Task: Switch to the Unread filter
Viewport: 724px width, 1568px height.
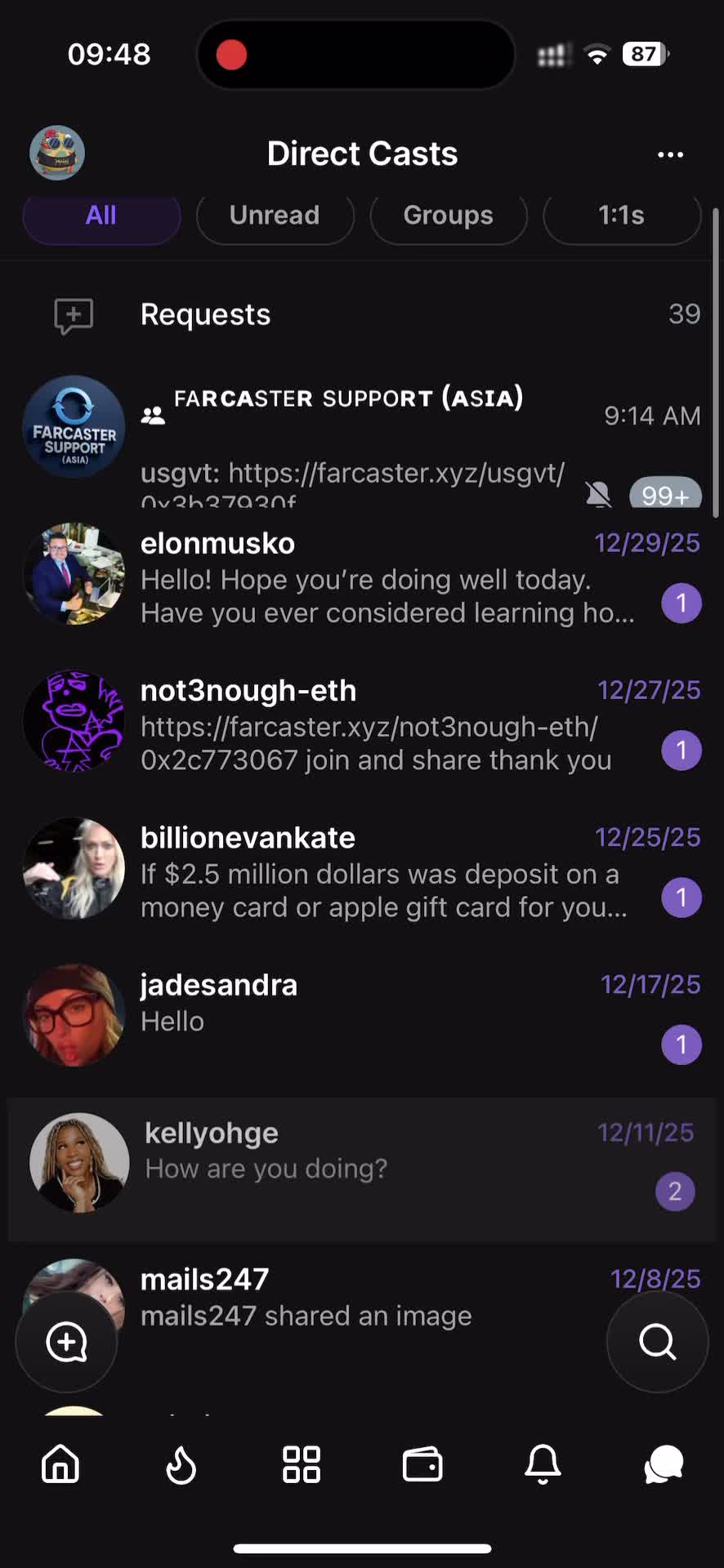Action: click(275, 216)
